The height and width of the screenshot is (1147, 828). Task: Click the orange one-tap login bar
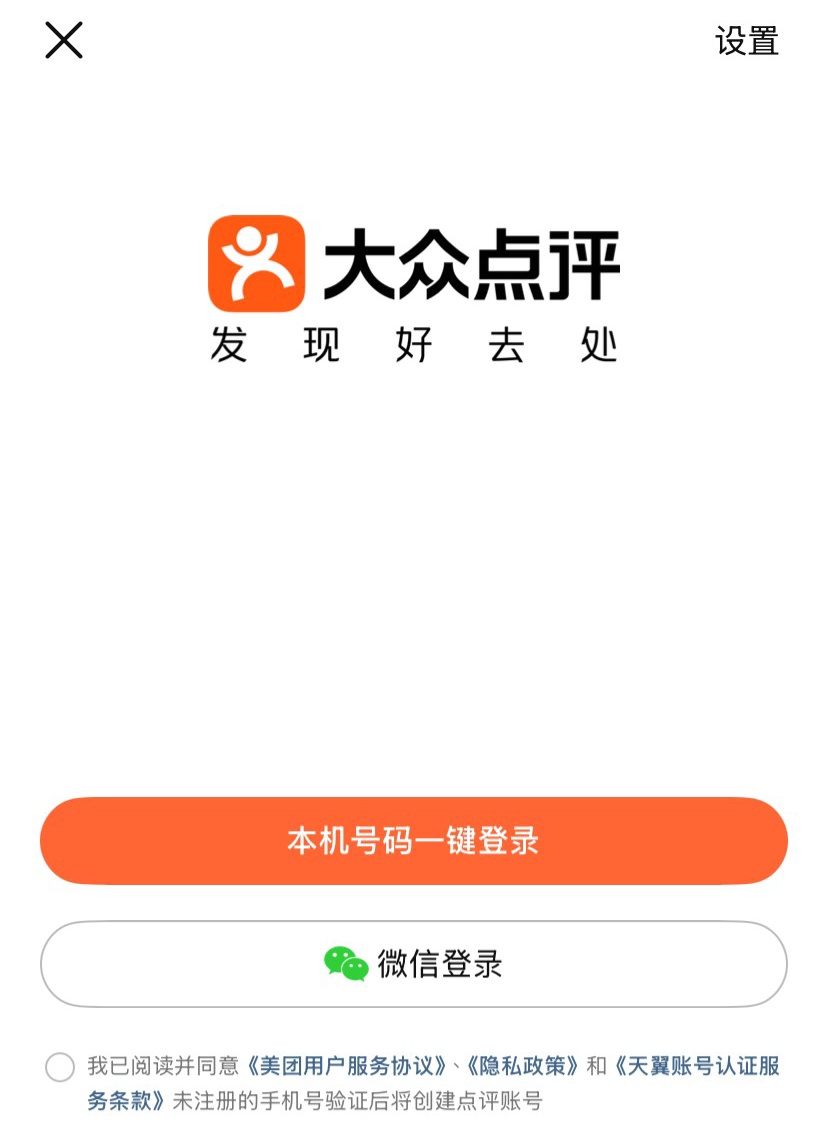point(413,841)
